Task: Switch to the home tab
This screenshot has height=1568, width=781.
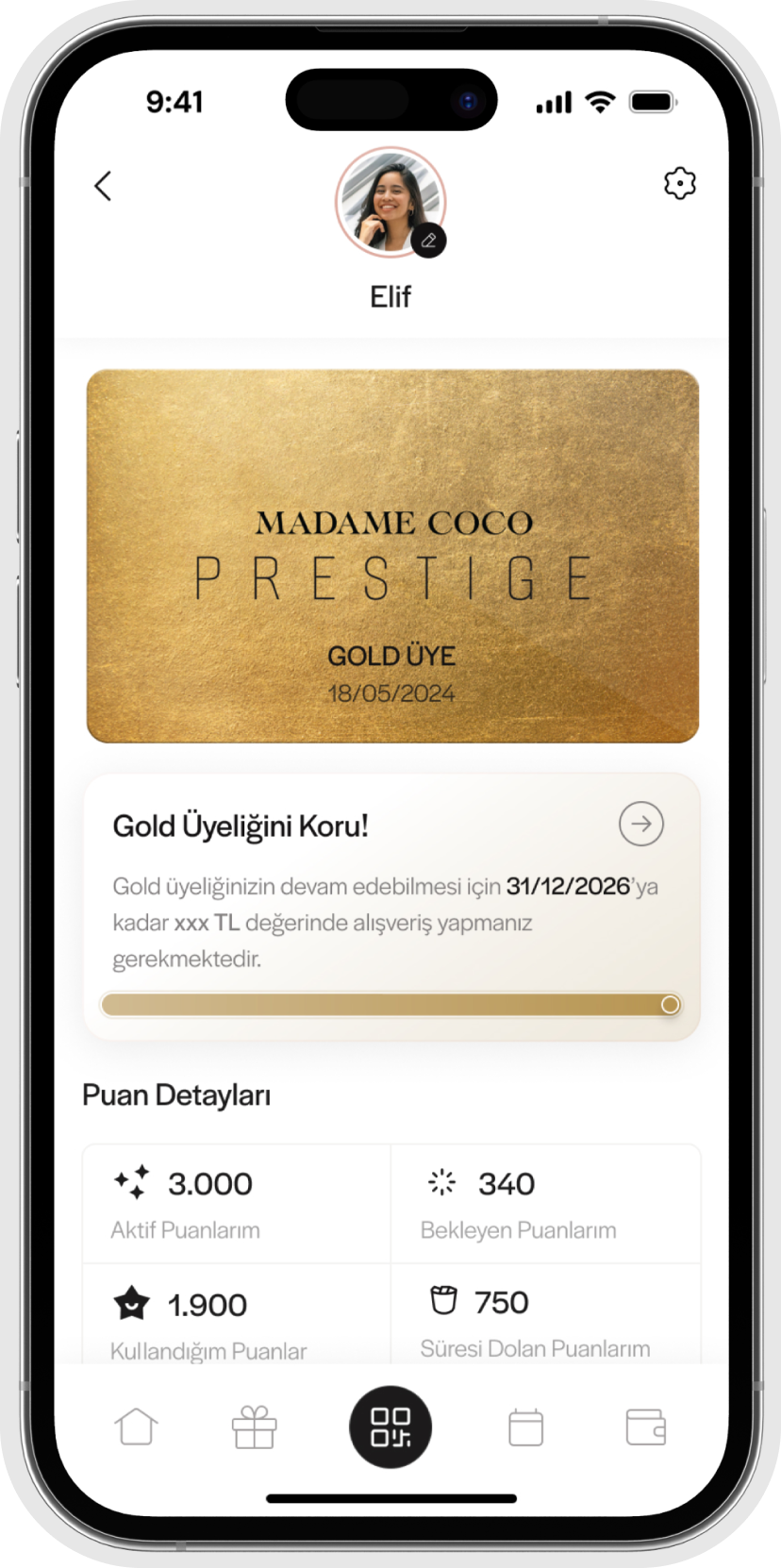Action: 136,1426
